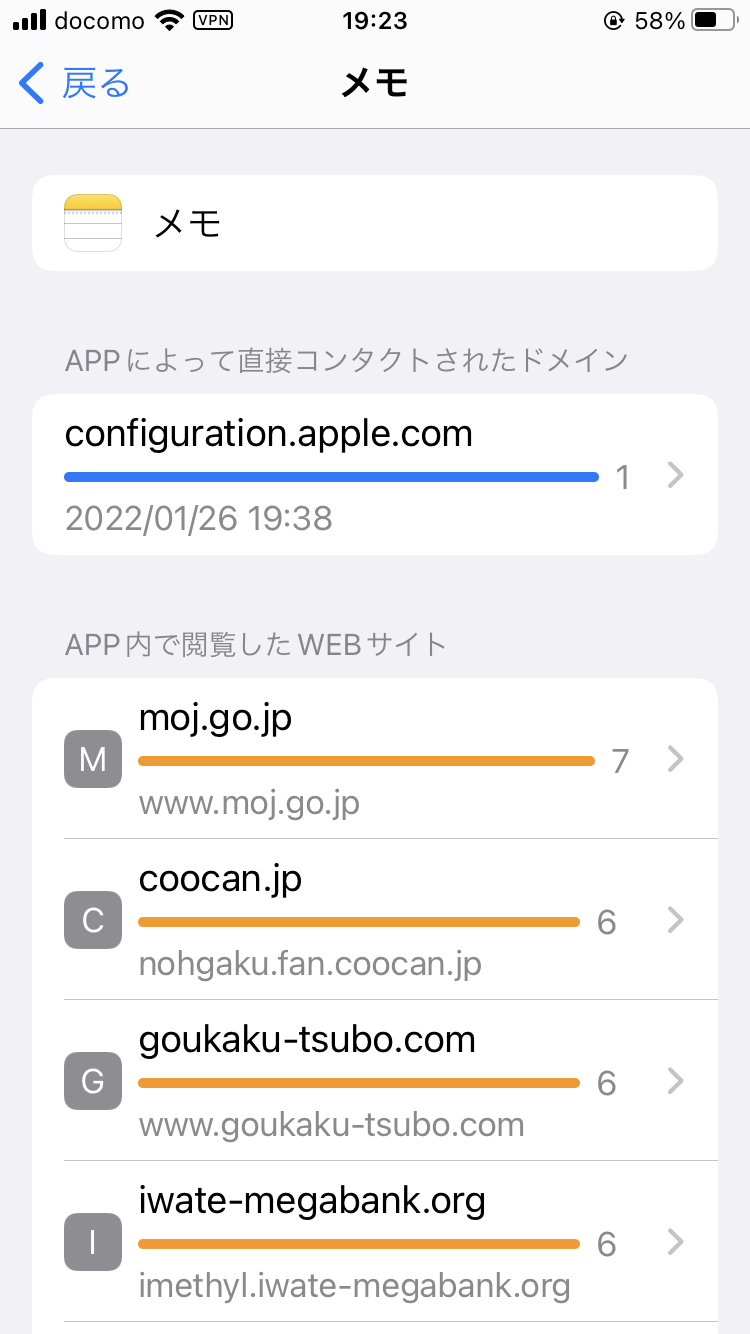View details for coocan.jp
Screen dimensions: 750x1334
click(375, 920)
